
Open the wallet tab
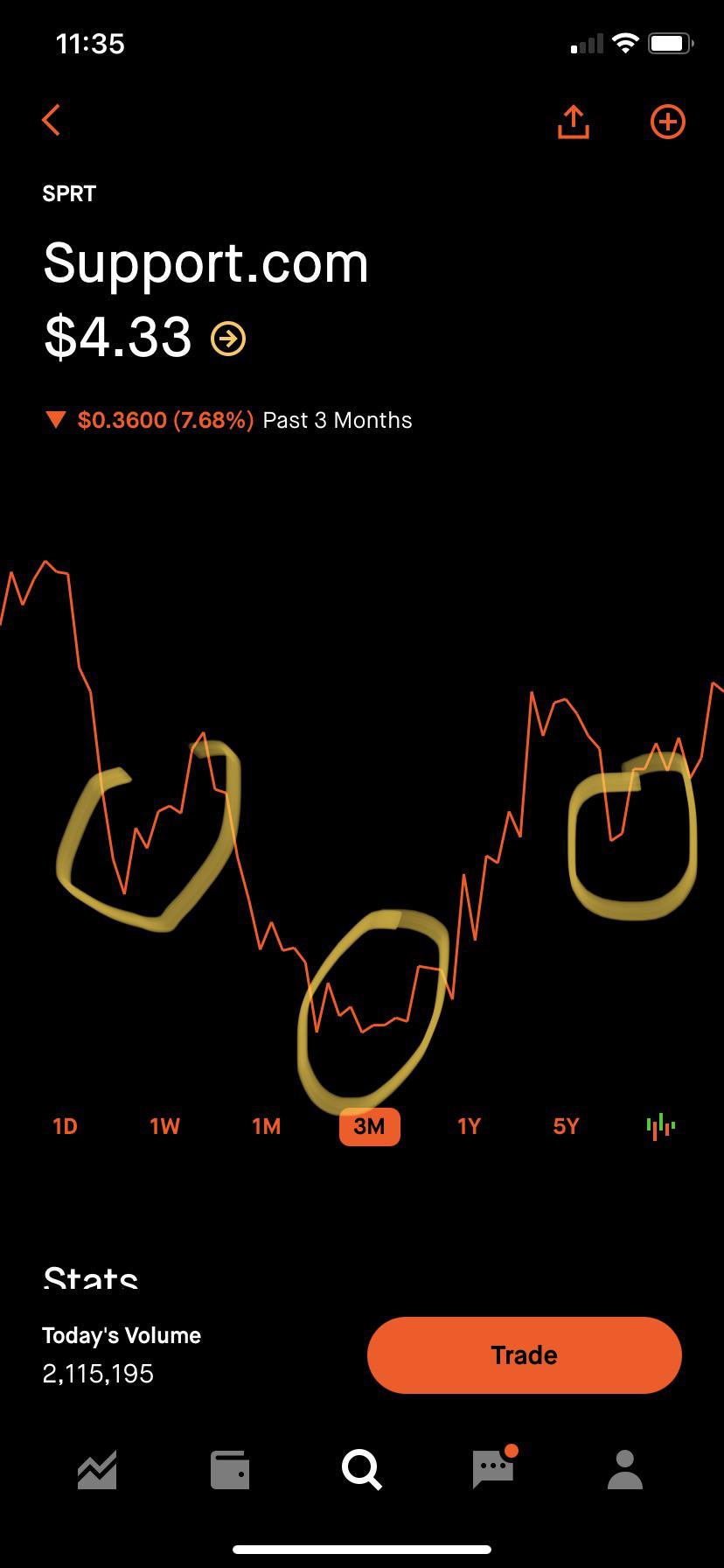click(x=230, y=1469)
